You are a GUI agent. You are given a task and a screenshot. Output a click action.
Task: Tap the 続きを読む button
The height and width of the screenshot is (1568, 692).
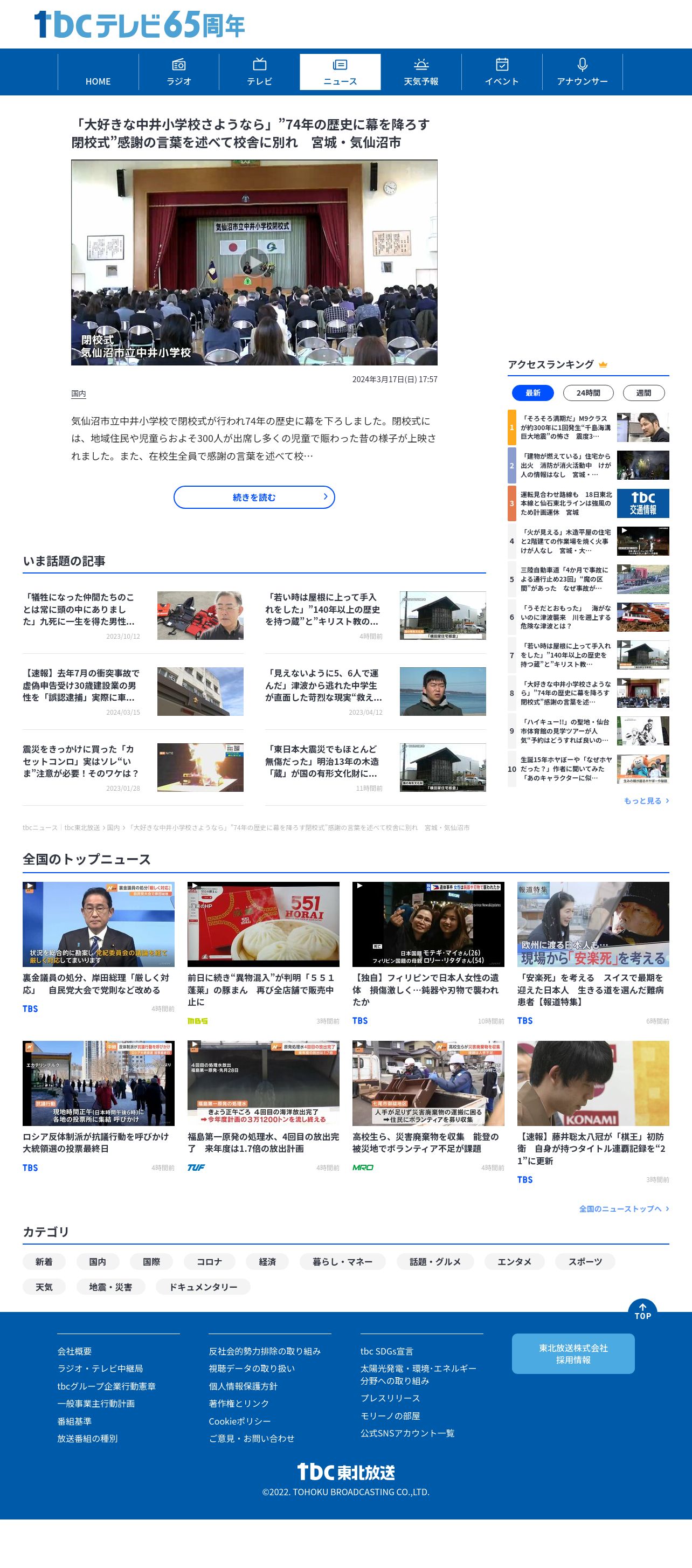coord(254,498)
